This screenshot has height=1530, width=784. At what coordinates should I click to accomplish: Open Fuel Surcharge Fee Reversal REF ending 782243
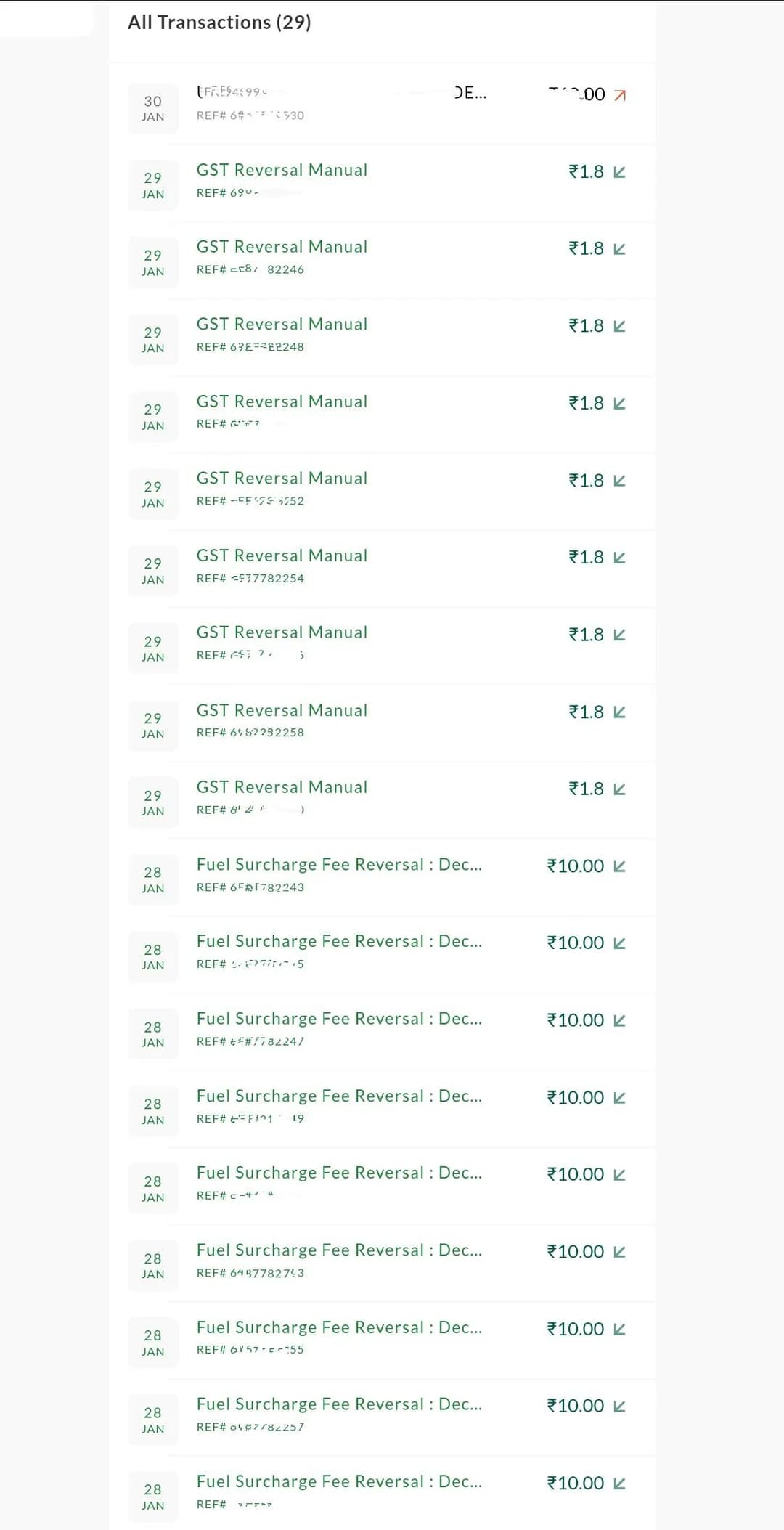coord(383,877)
